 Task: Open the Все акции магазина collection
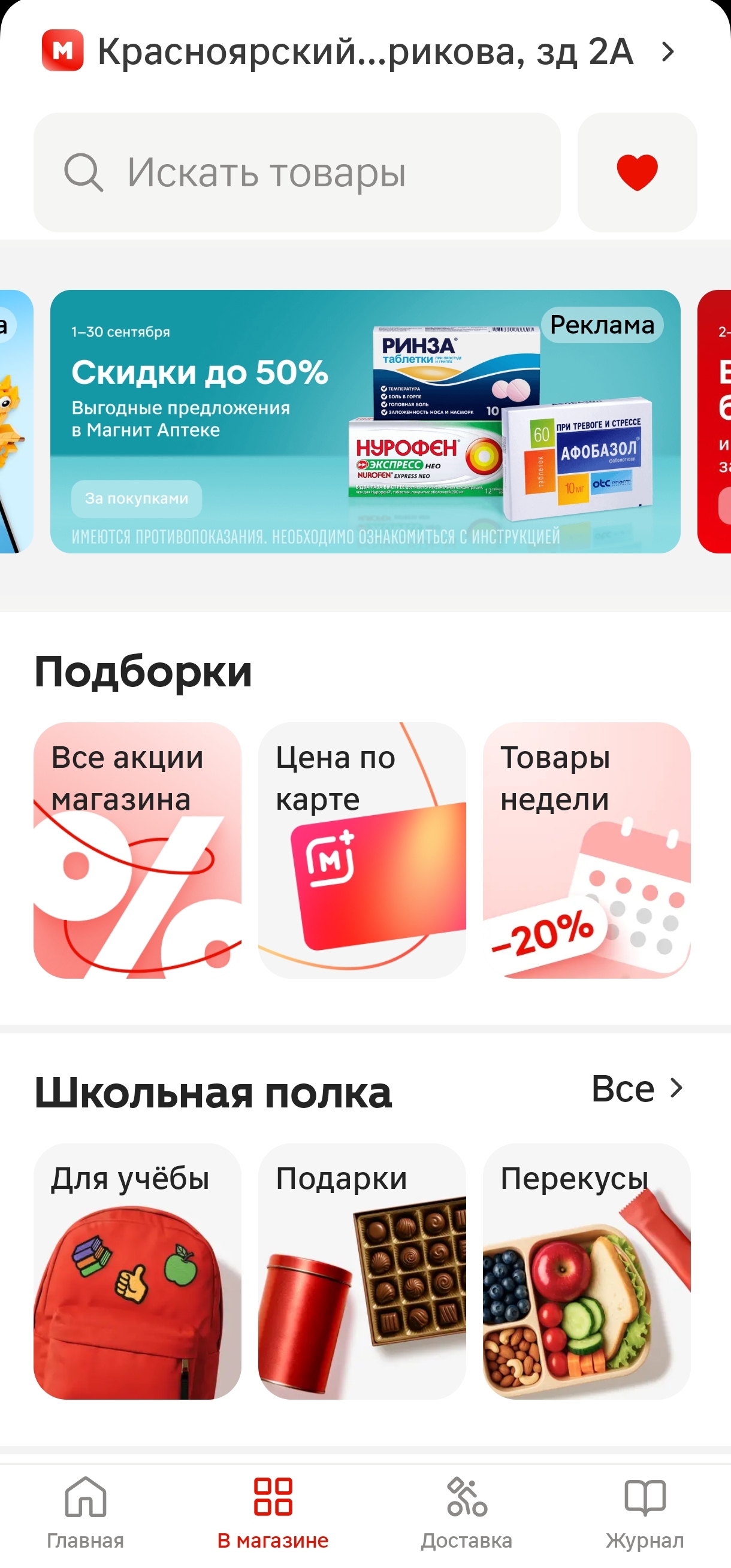[138, 850]
